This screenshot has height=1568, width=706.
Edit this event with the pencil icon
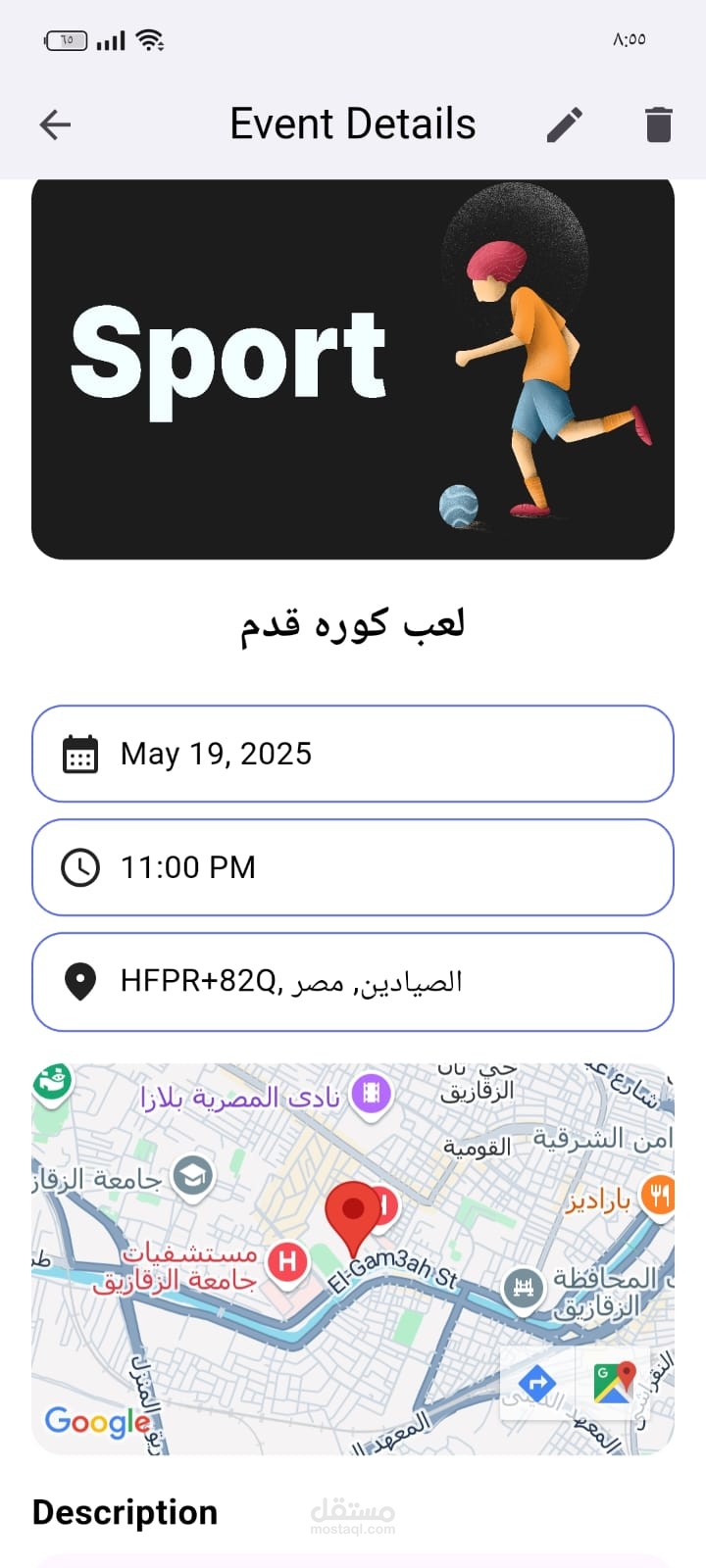point(565,124)
